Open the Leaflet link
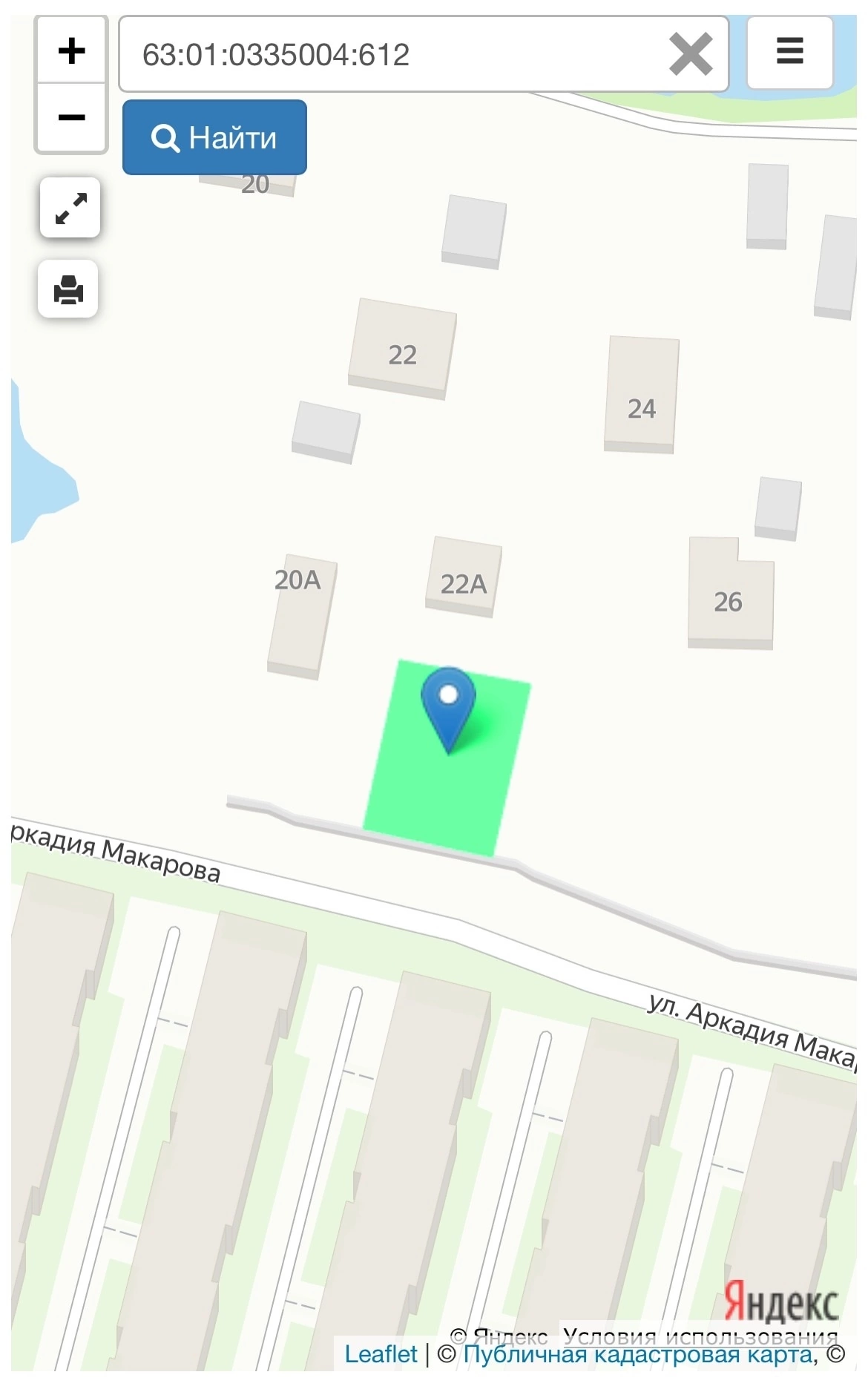 point(381,1354)
